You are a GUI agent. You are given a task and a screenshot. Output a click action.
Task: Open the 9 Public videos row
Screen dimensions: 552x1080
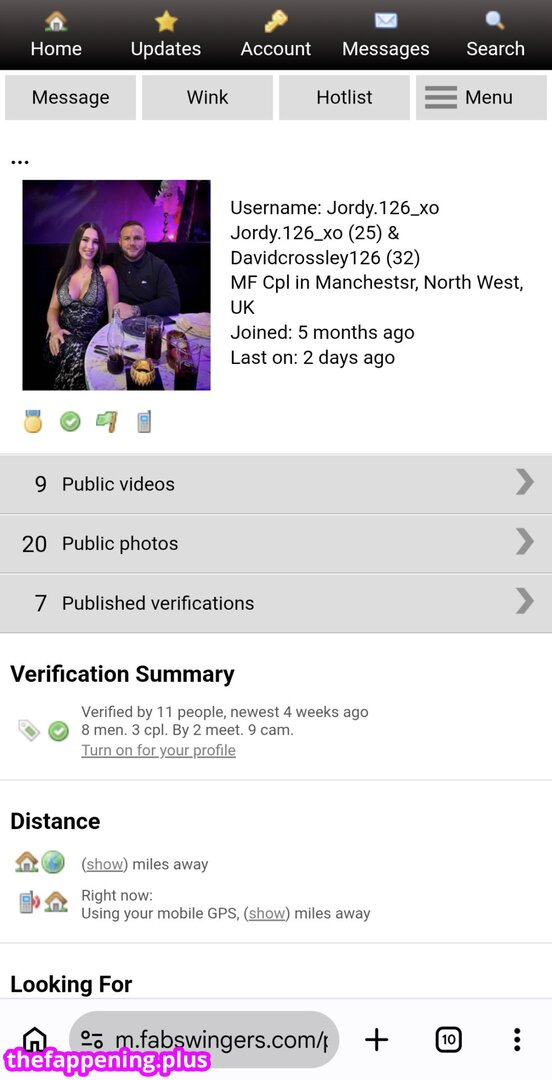pos(276,484)
